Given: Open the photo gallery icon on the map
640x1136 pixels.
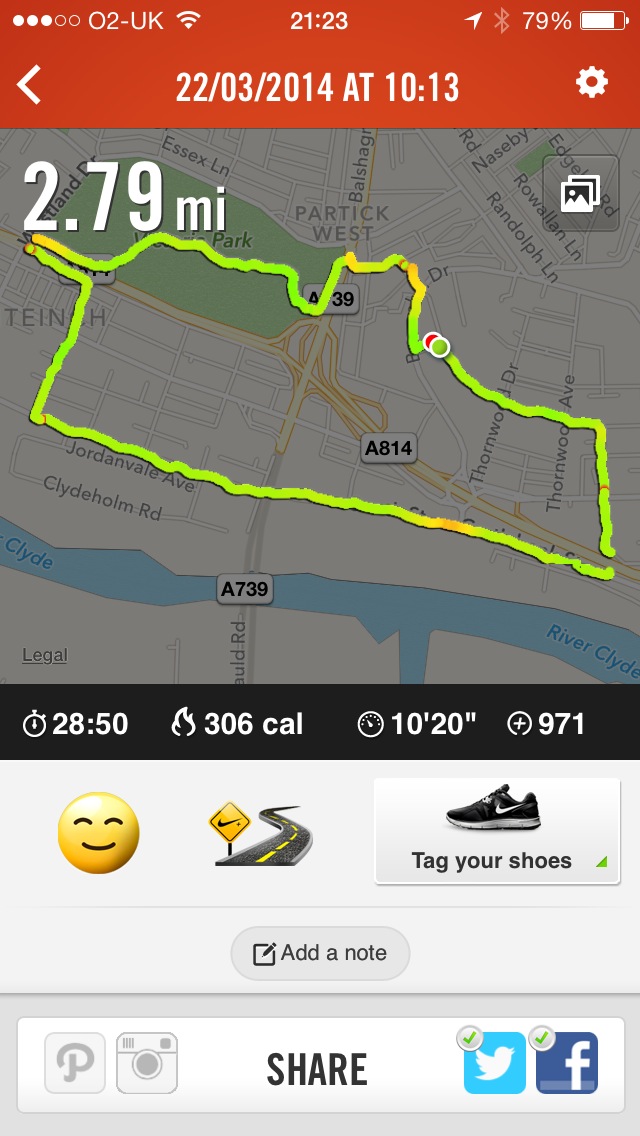Looking at the screenshot, I should tap(580, 193).
